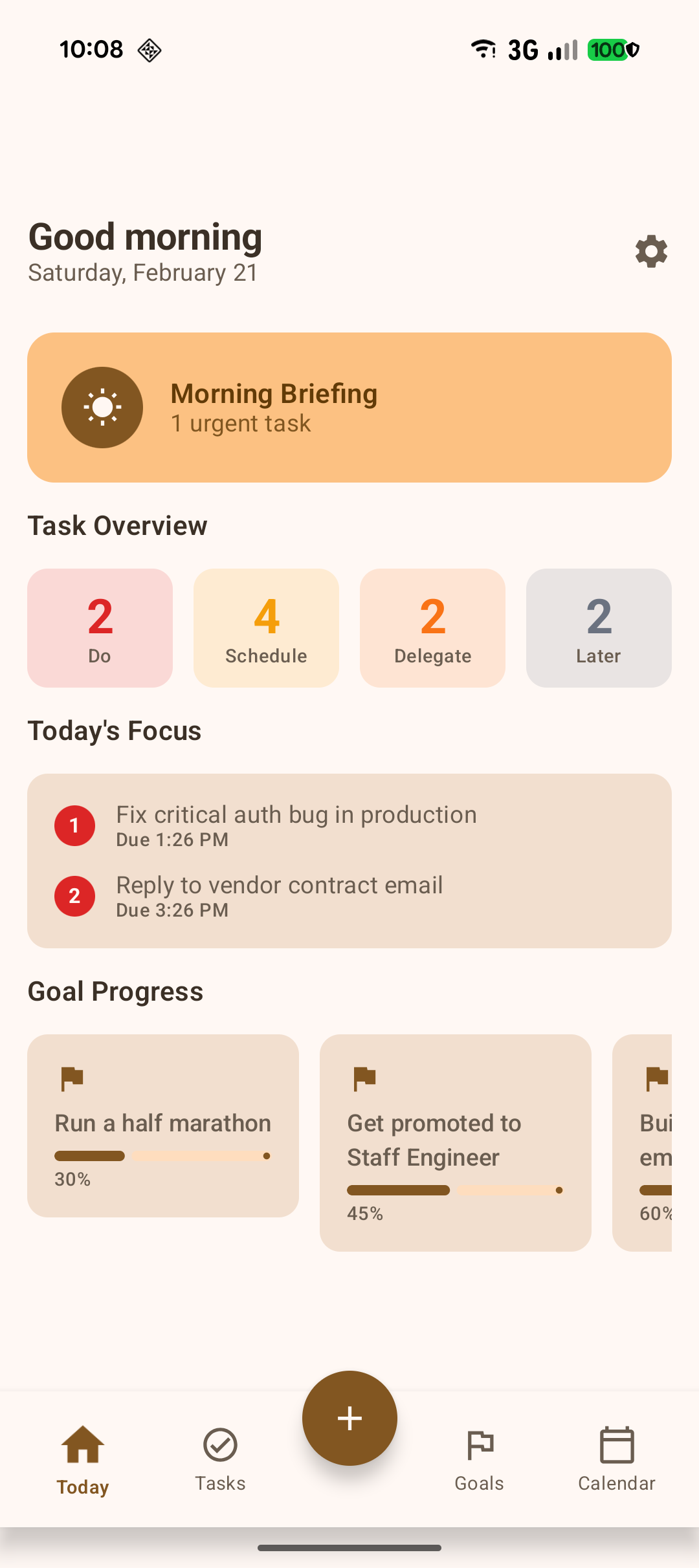Select the Schedule category showing 4 tasks
Viewport: 699px width, 1568px height.
click(x=265, y=627)
